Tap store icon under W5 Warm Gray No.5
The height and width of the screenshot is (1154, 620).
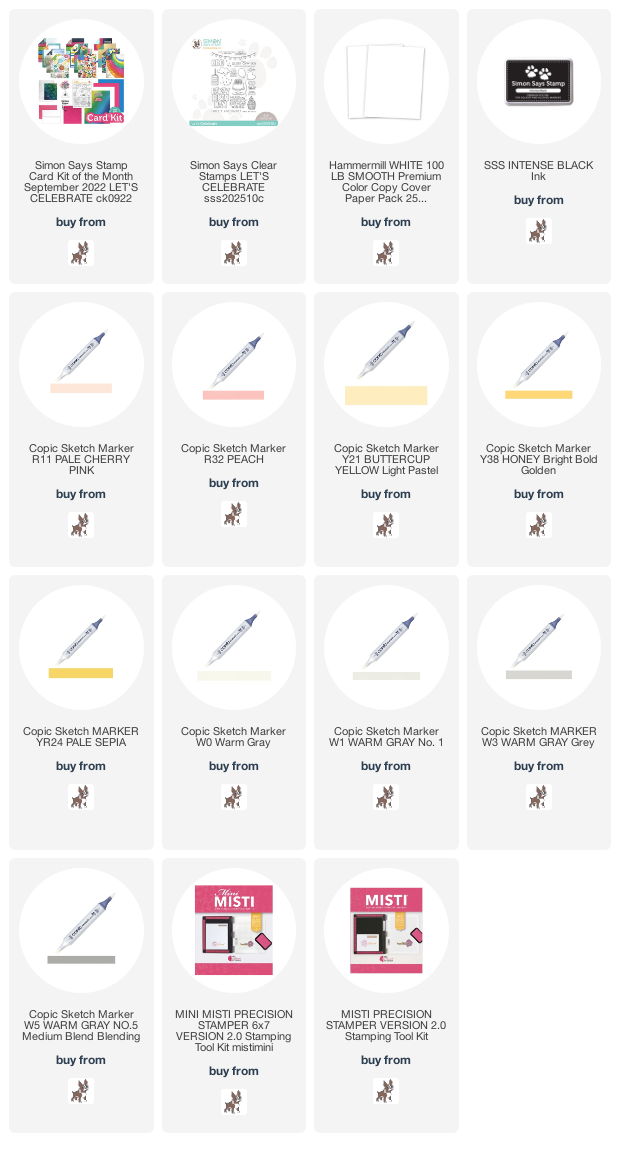click(x=81, y=1091)
